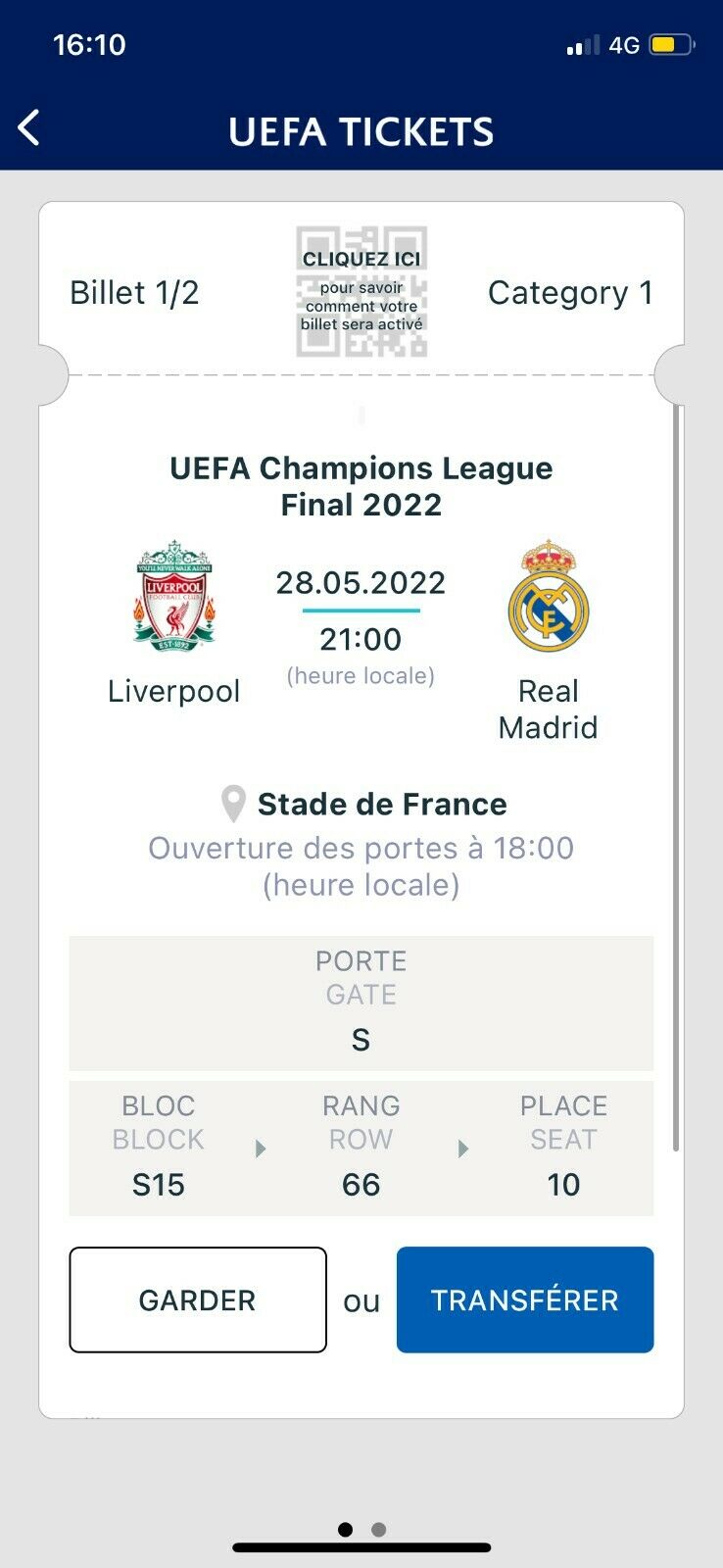Tap TRANSFÉRER to transfer the ticket
Screen dimensions: 723x1568
[x=524, y=1299]
